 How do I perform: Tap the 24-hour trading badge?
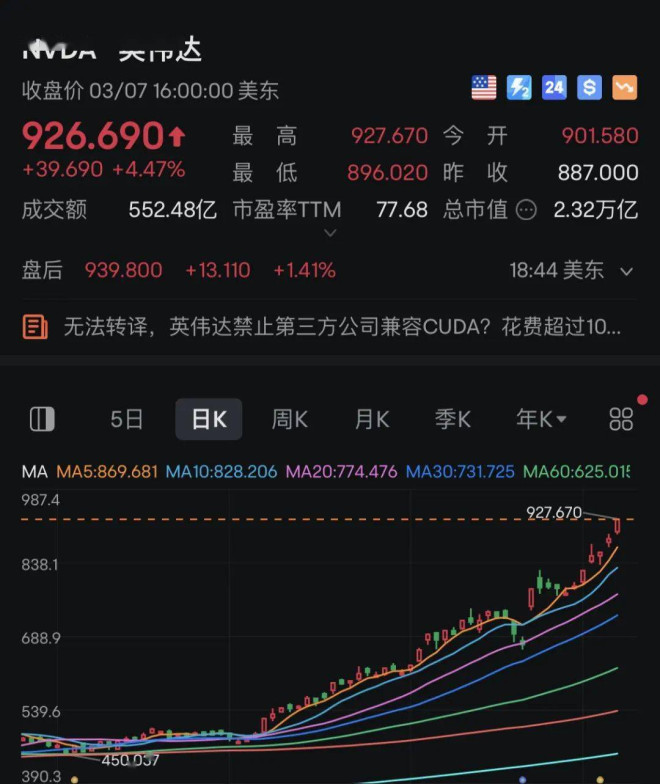554,88
